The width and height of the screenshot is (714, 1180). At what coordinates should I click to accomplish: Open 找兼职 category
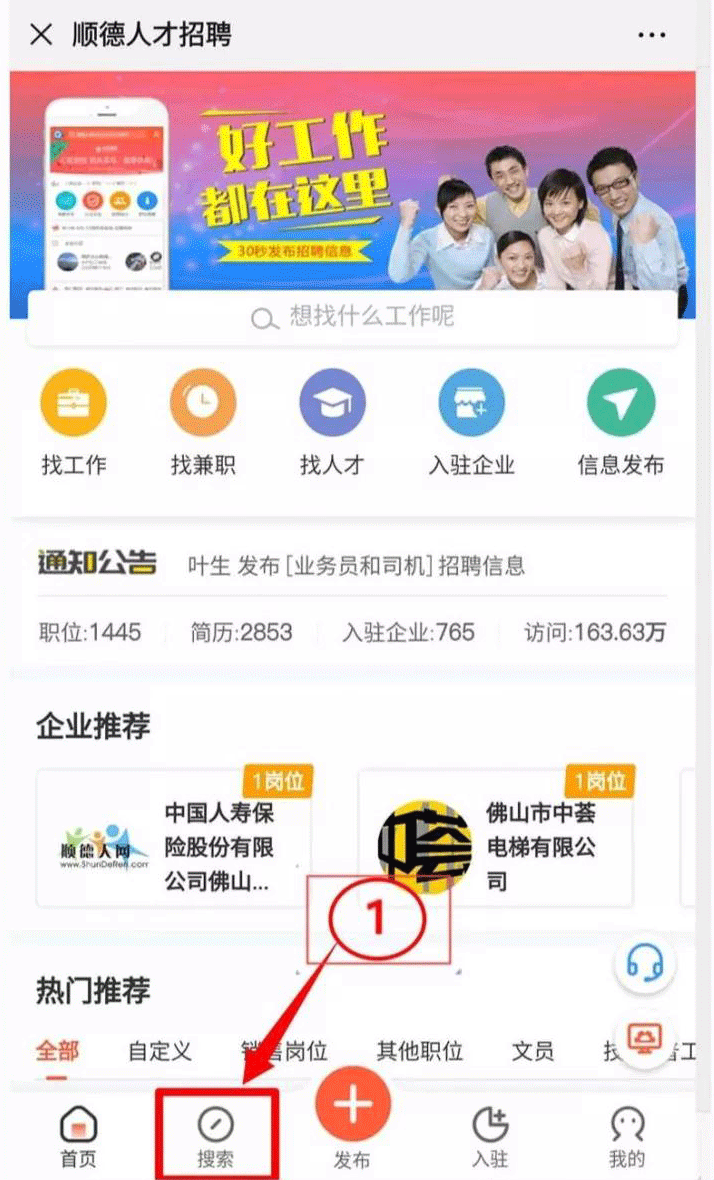[203, 422]
